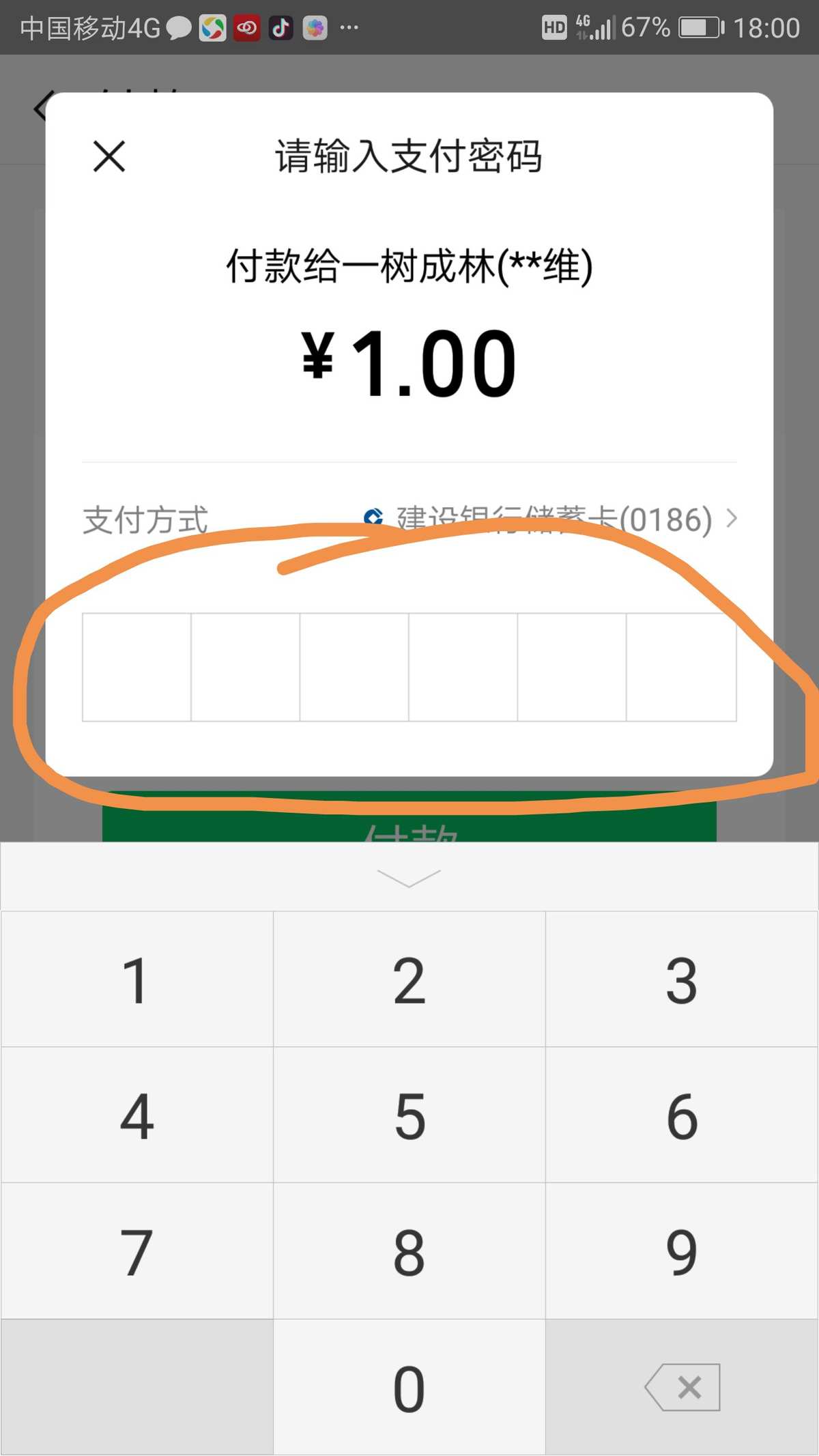This screenshot has width=819, height=1456.
Task: Tap the battery indicator in the status bar
Action: pos(698,27)
